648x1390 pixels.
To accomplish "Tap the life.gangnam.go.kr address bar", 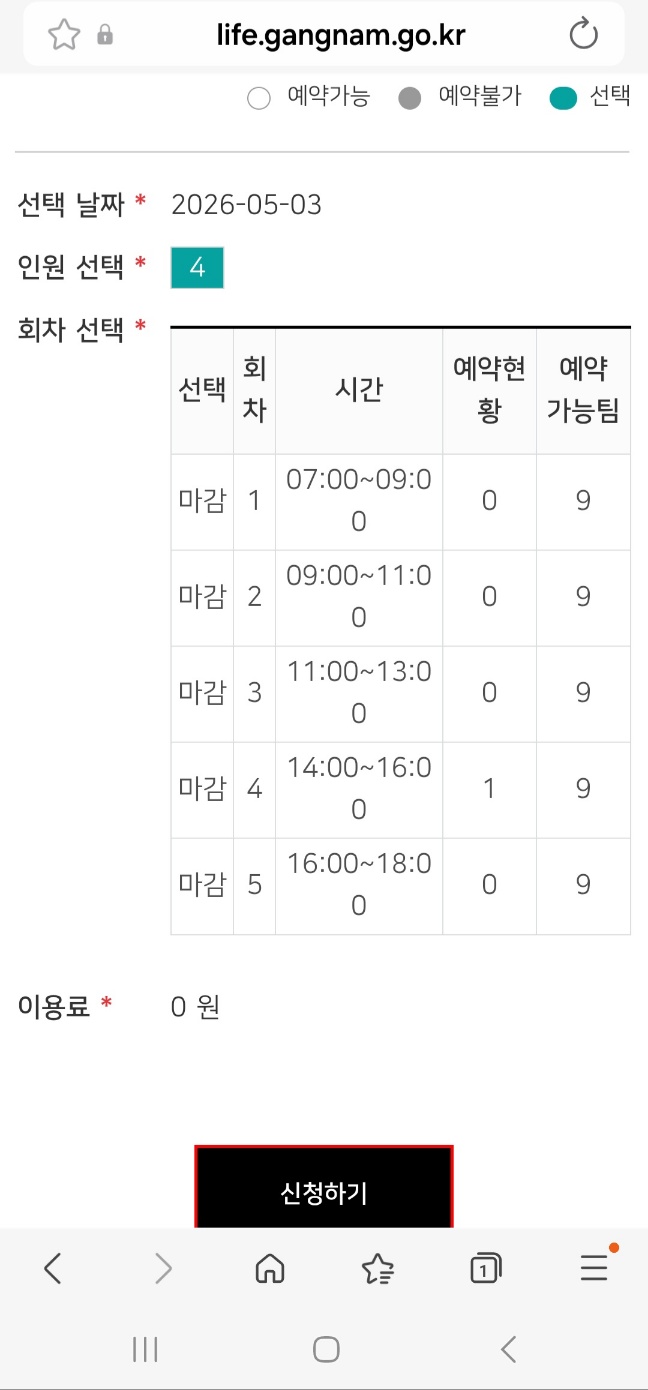I will coord(340,36).
